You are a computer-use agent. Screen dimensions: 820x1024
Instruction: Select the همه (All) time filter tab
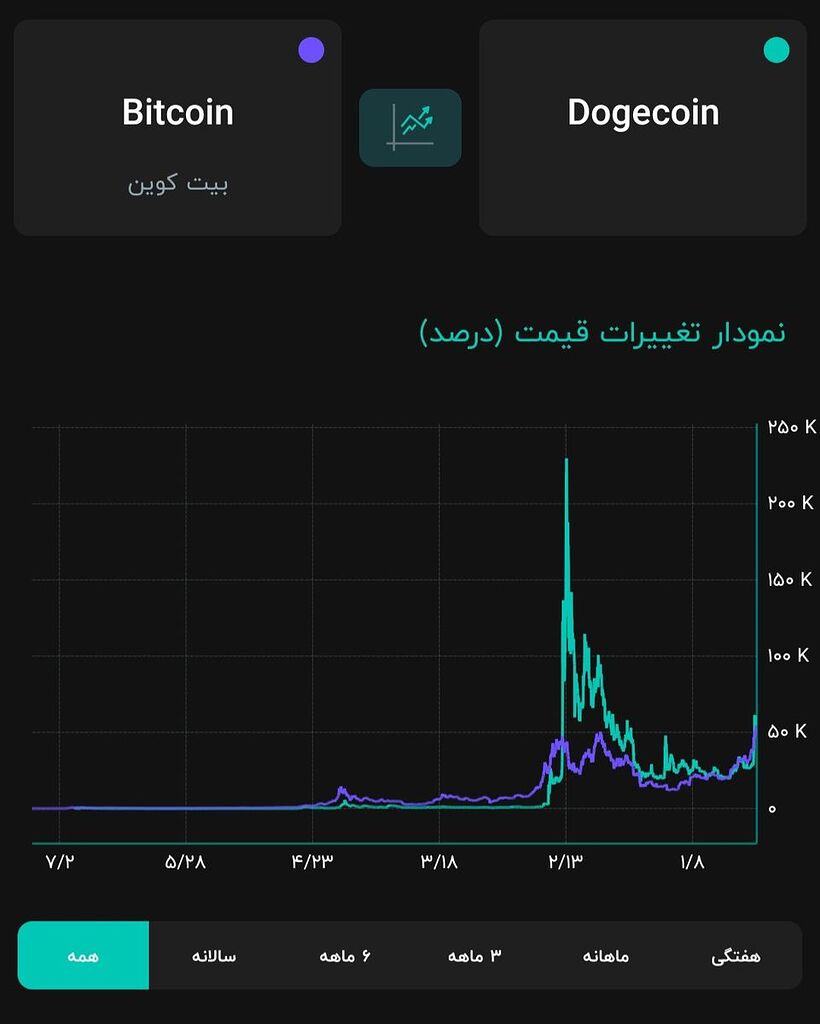click(x=82, y=955)
